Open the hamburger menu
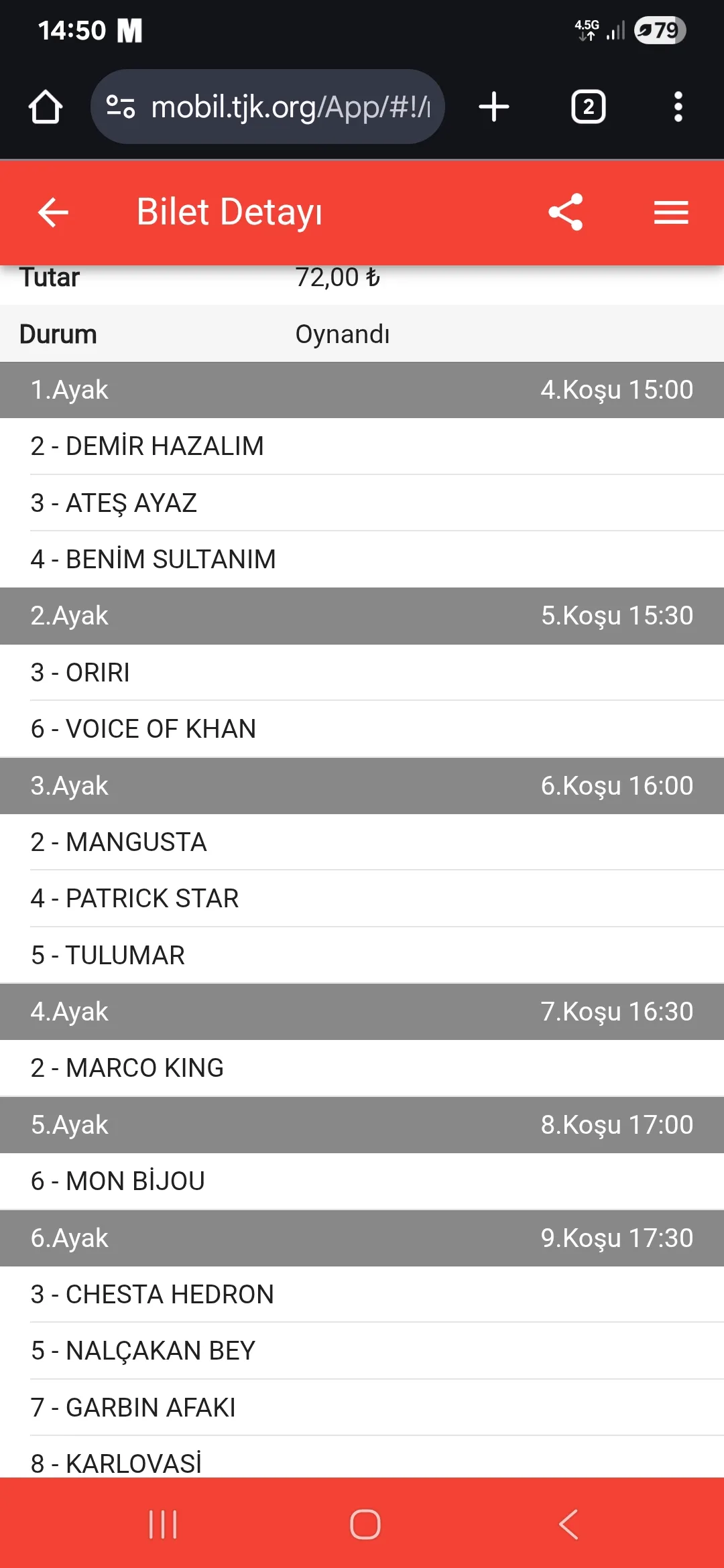The height and width of the screenshot is (1568, 724). click(x=671, y=212)
